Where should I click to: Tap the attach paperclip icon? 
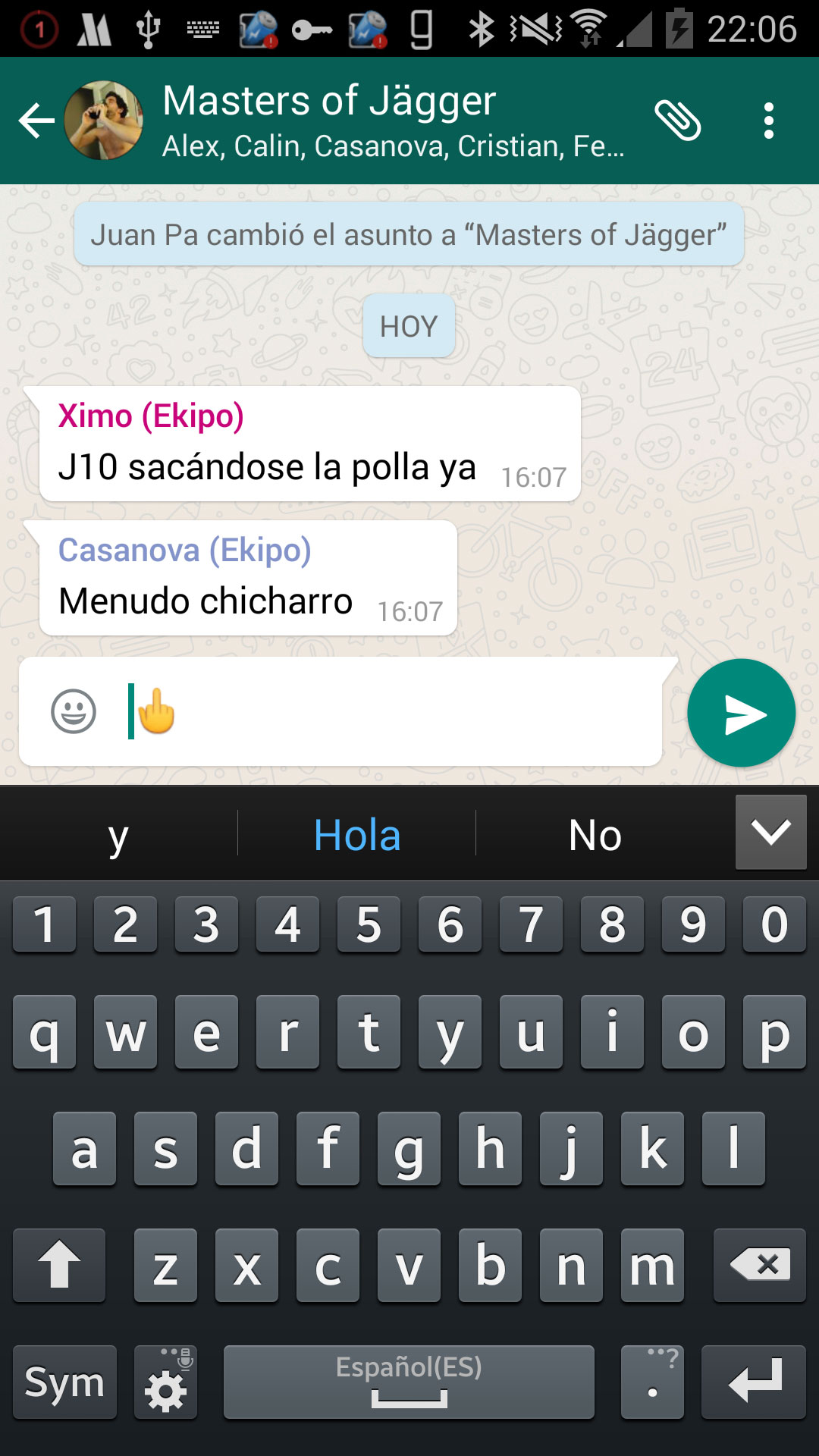click(677, 121)
